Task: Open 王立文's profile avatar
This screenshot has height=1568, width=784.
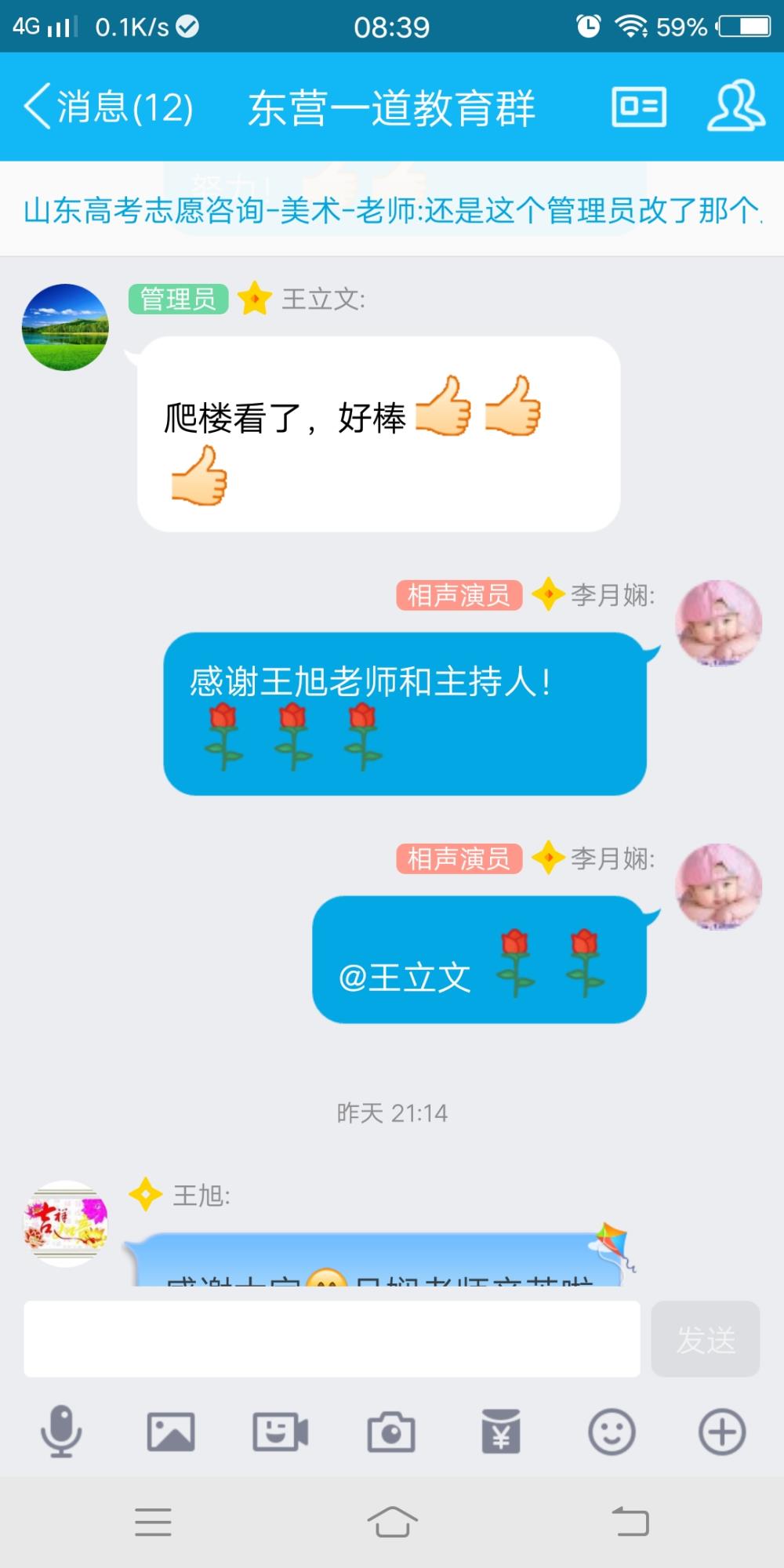Action: (65, 327)
